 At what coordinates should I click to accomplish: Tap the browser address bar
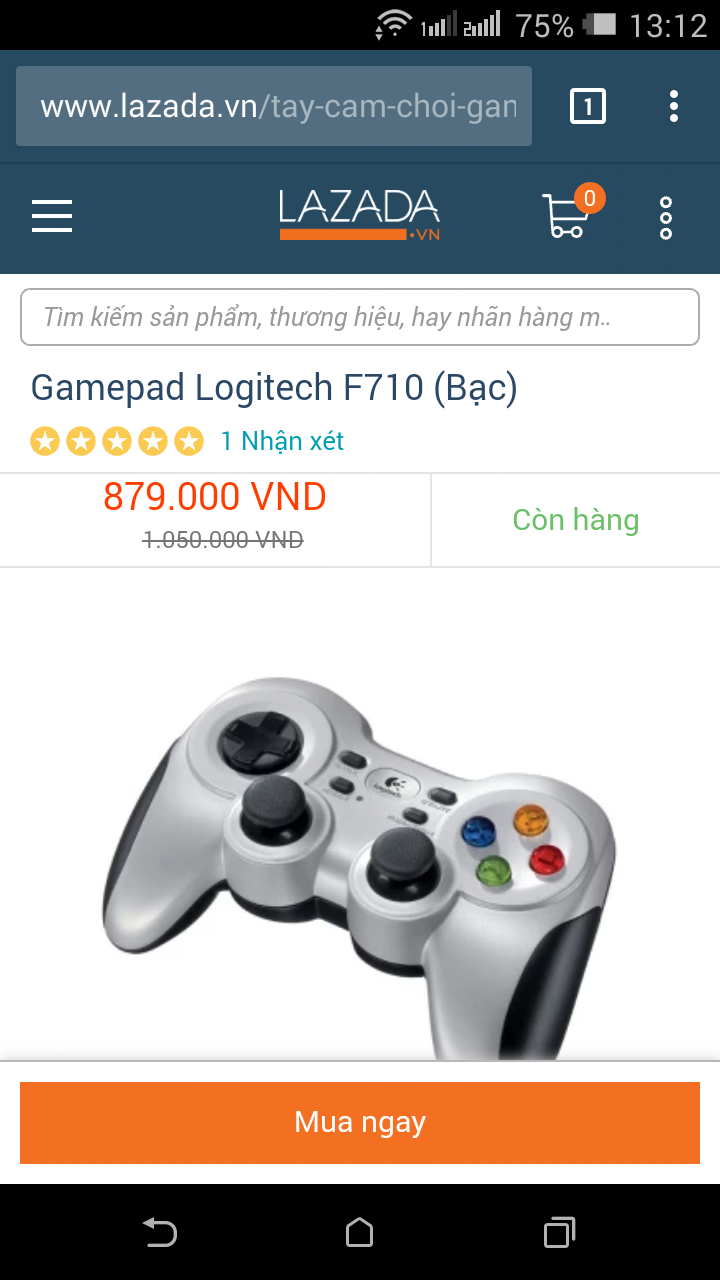[x=274, y=106]
